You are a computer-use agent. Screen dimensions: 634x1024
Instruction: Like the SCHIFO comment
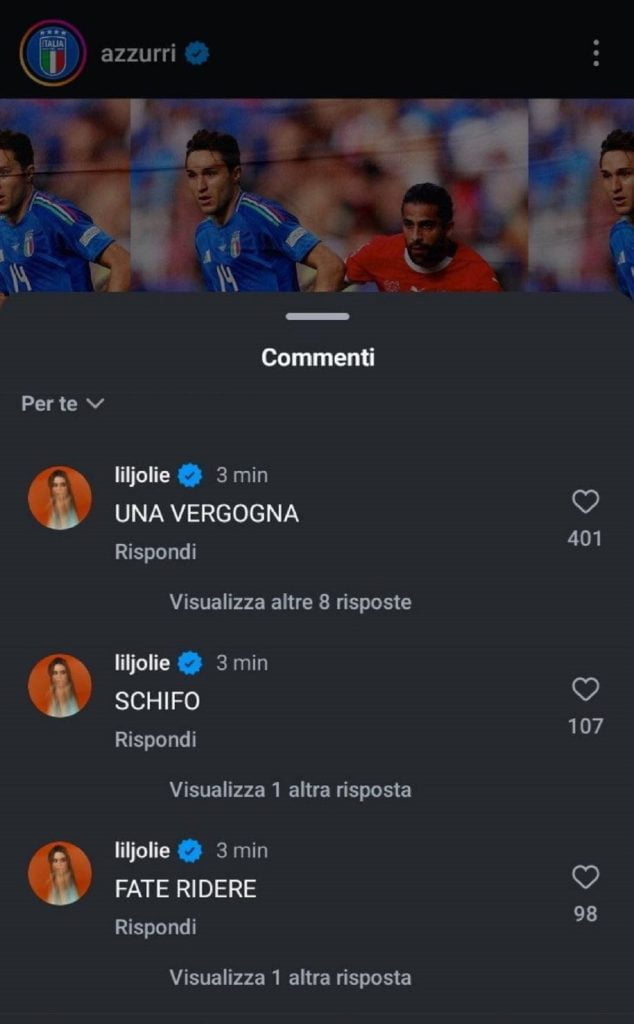[585, 689]
